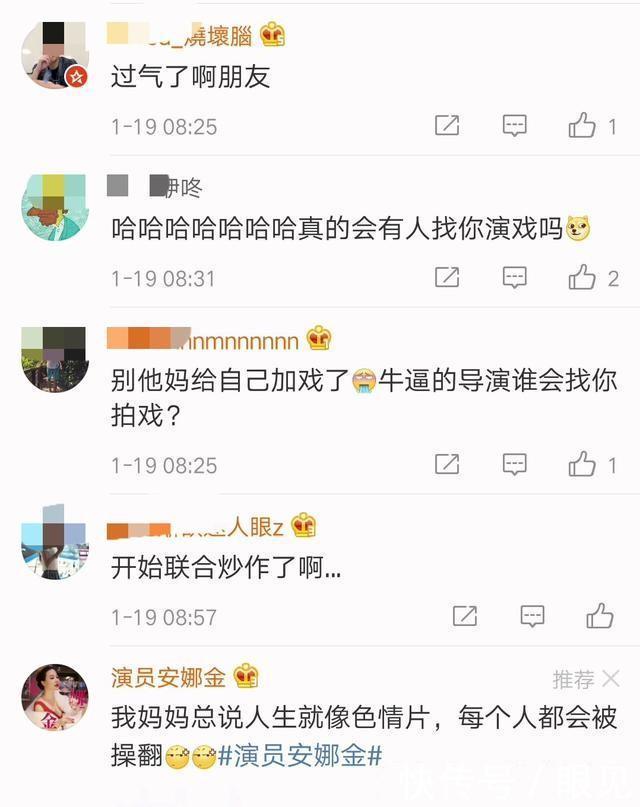
Task: Repost the comment "开始联合炒作了啊"
Action: point(464,616)
